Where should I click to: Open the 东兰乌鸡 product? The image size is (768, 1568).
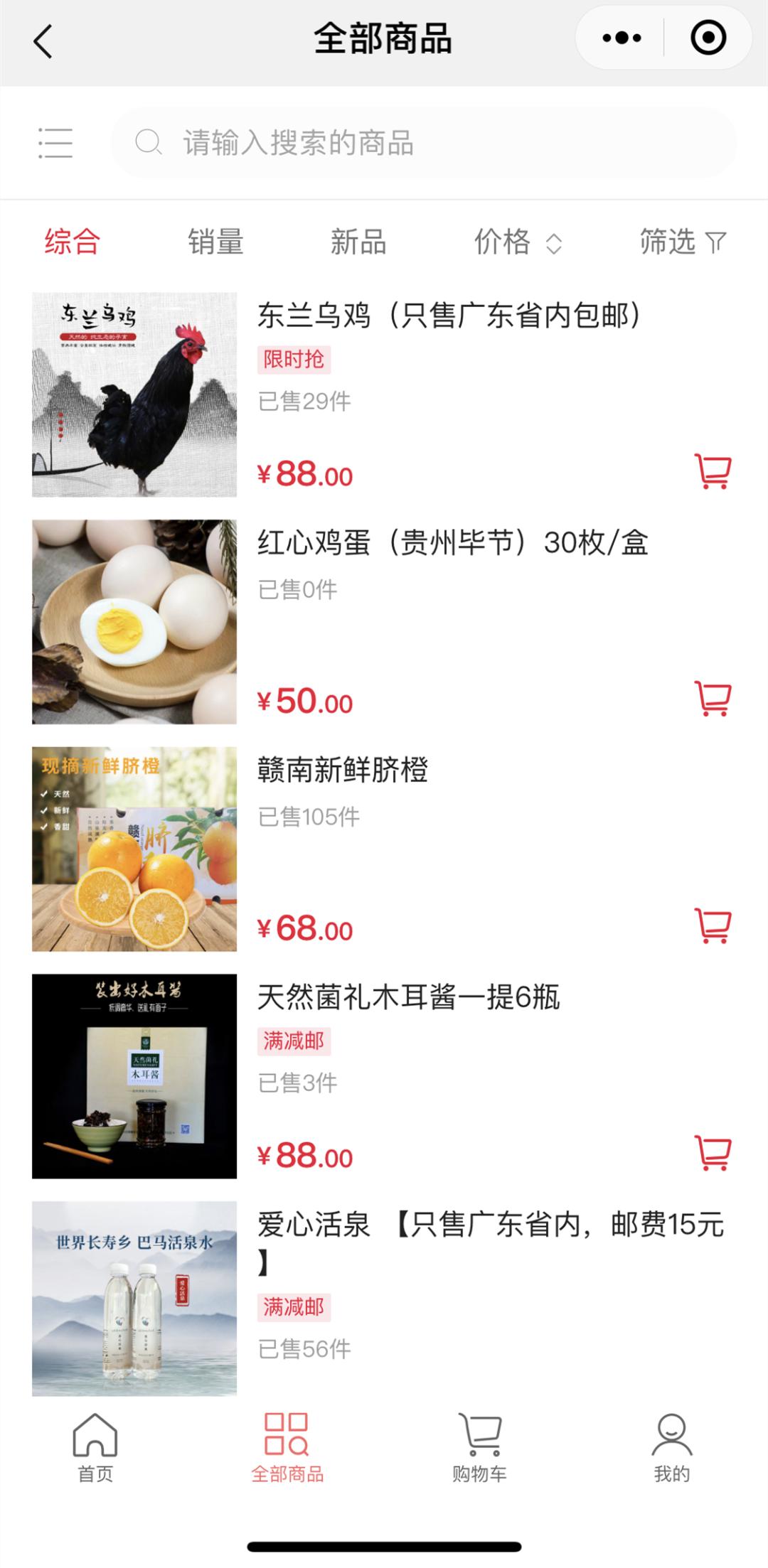tap(448, 316)
